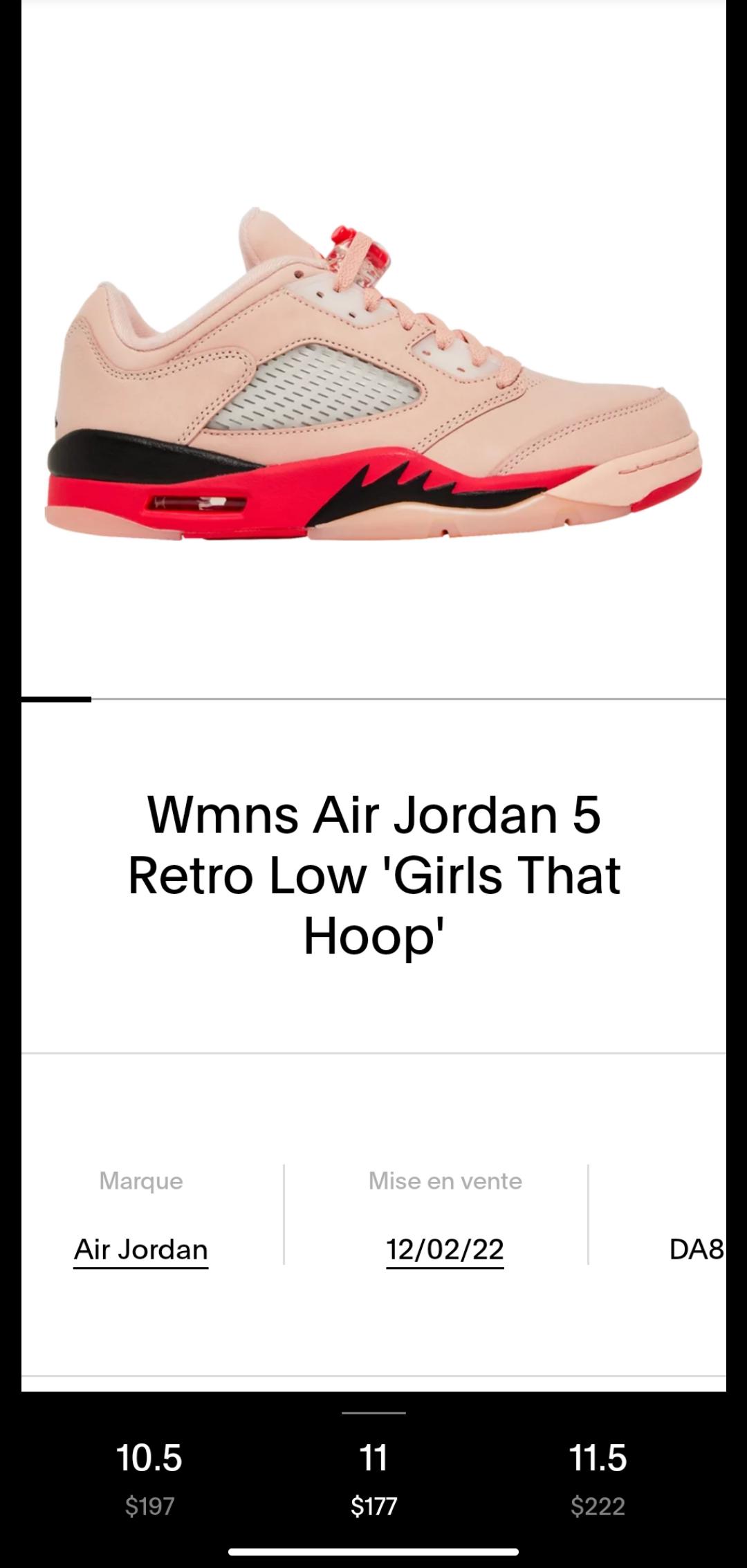The image size is (747, 1568).
Task: Open the Air Jordan brand link
Action: click(x=141, y=1250)
